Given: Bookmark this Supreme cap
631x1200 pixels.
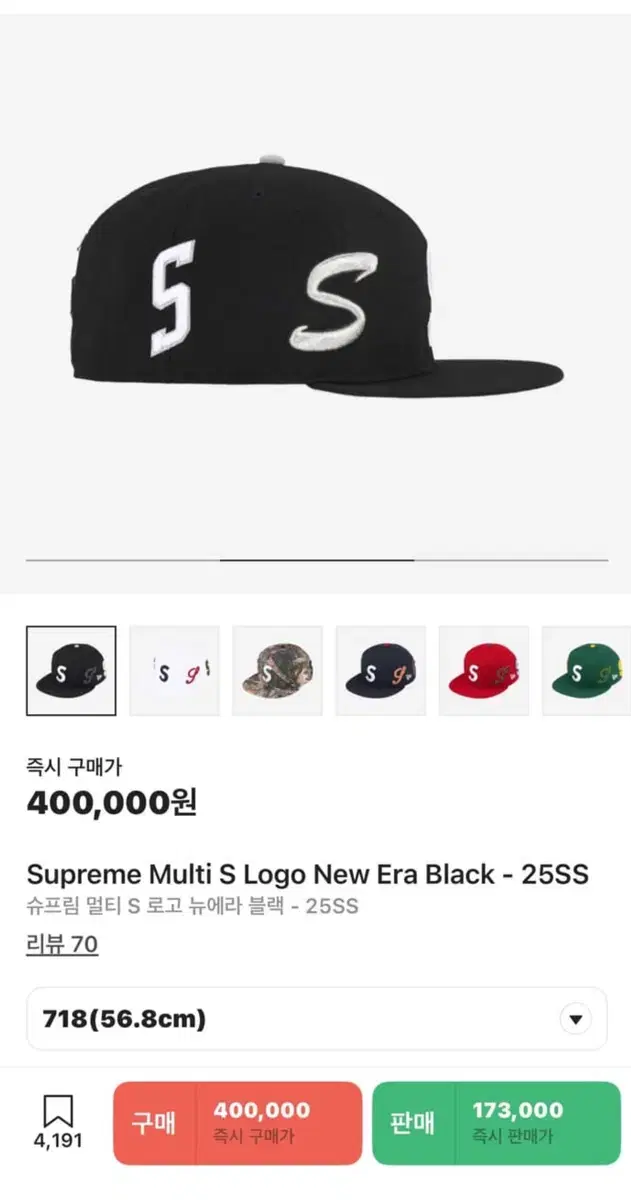Looking at the screenshot, I should pyautogui.click(x=58, y=1122).
